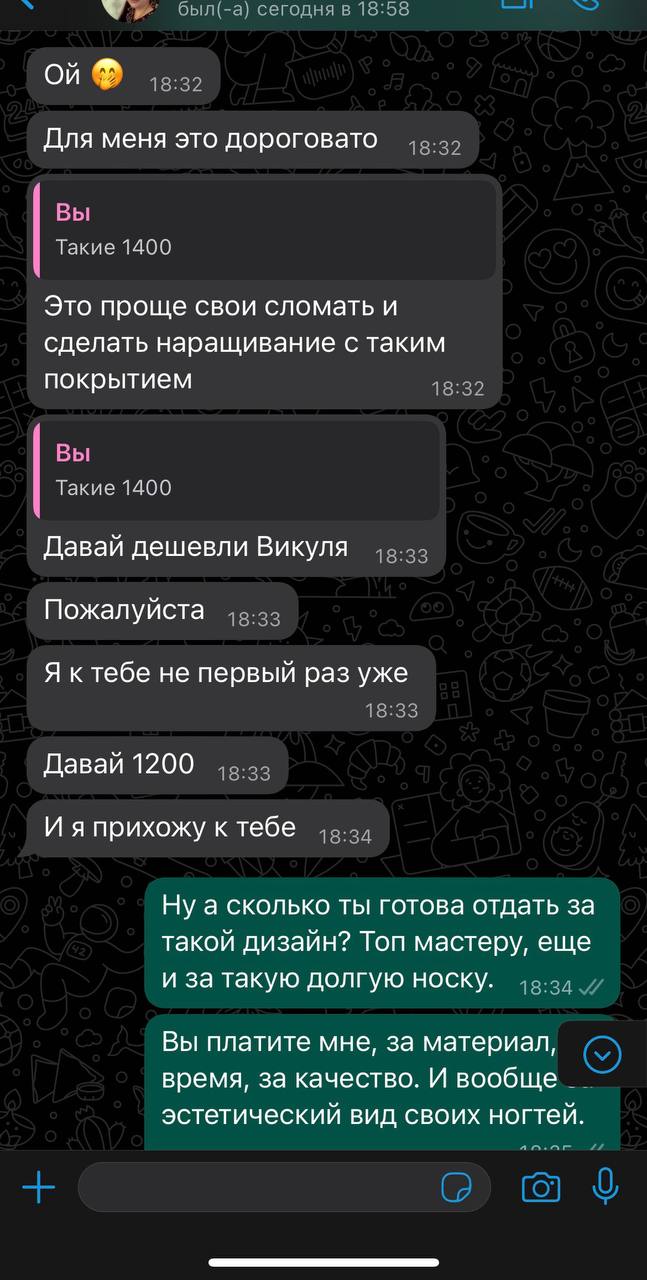647x1280 pixels.
Task: Go back using the top-left arrow
Action: (26, 4)
